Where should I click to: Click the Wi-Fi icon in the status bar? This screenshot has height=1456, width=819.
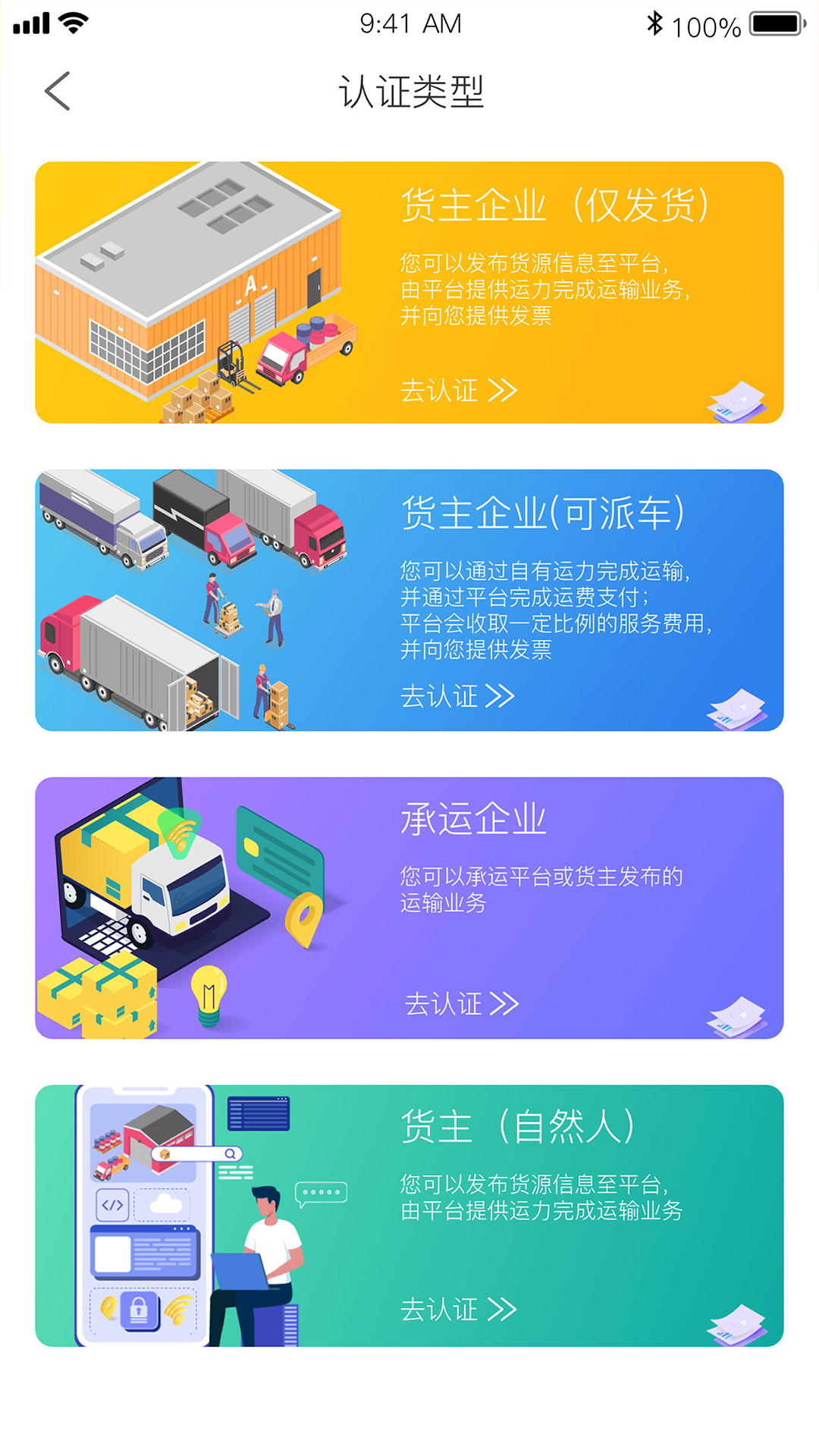pos(72,21)
